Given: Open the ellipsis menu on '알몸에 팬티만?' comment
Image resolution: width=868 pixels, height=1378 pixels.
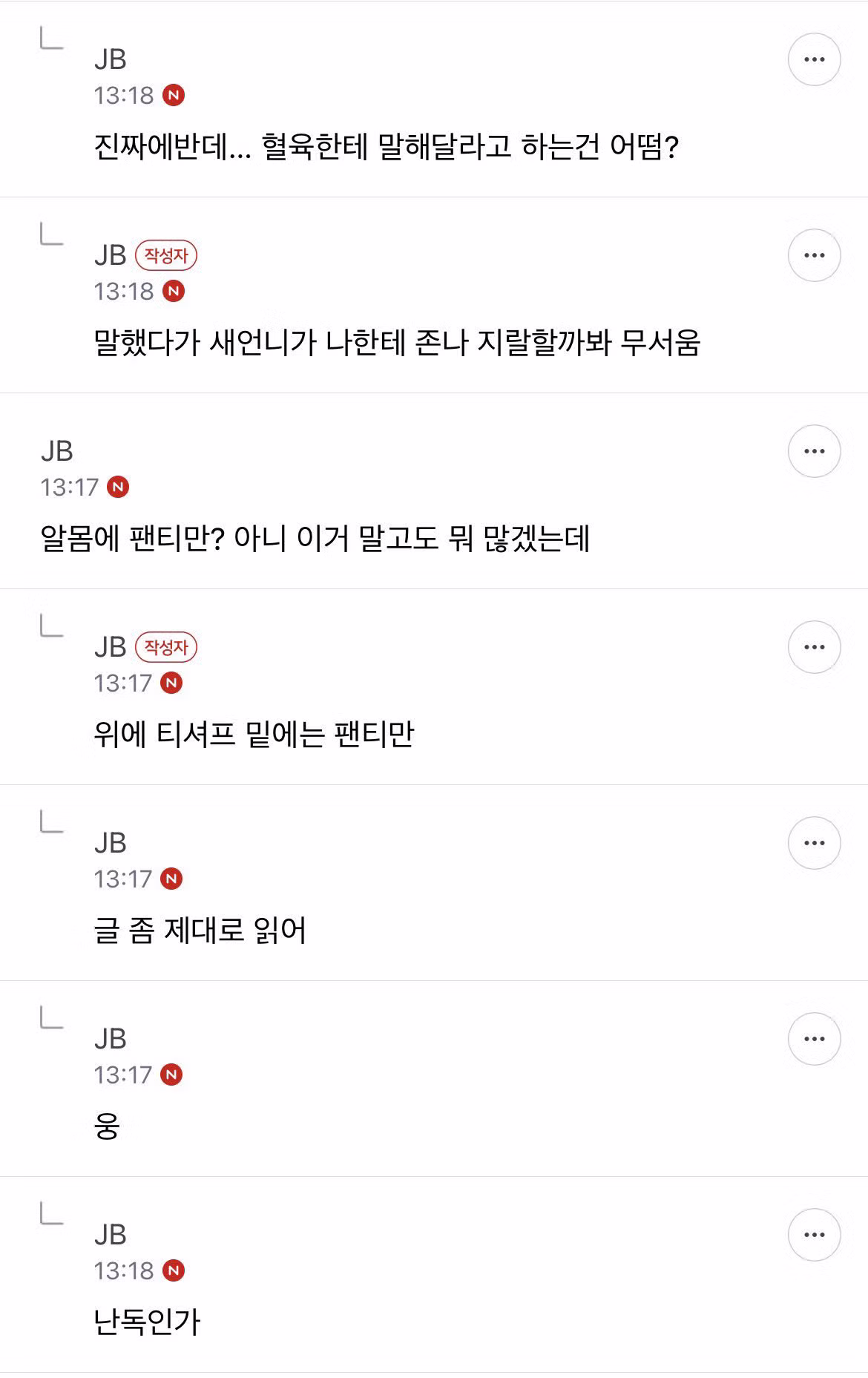Looking at the screenshot, I should (816, 450).
